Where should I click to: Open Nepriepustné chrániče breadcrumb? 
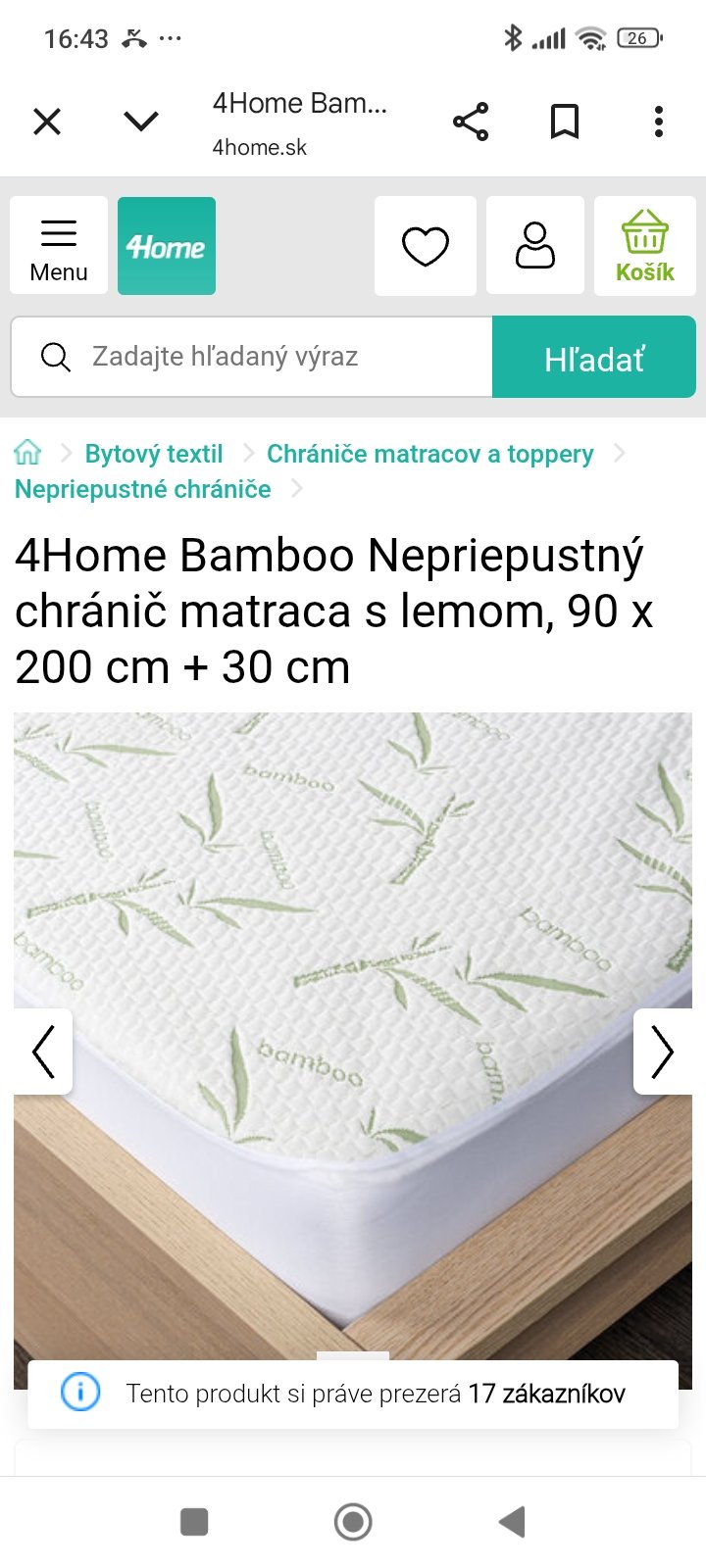(x=143, y=489)
